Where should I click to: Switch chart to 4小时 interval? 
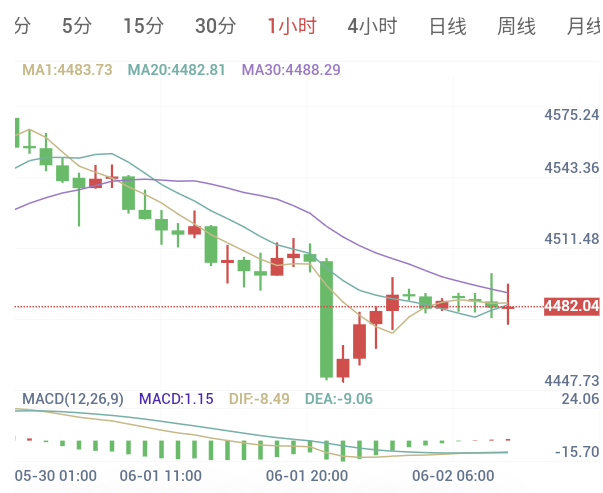[372, 26]
